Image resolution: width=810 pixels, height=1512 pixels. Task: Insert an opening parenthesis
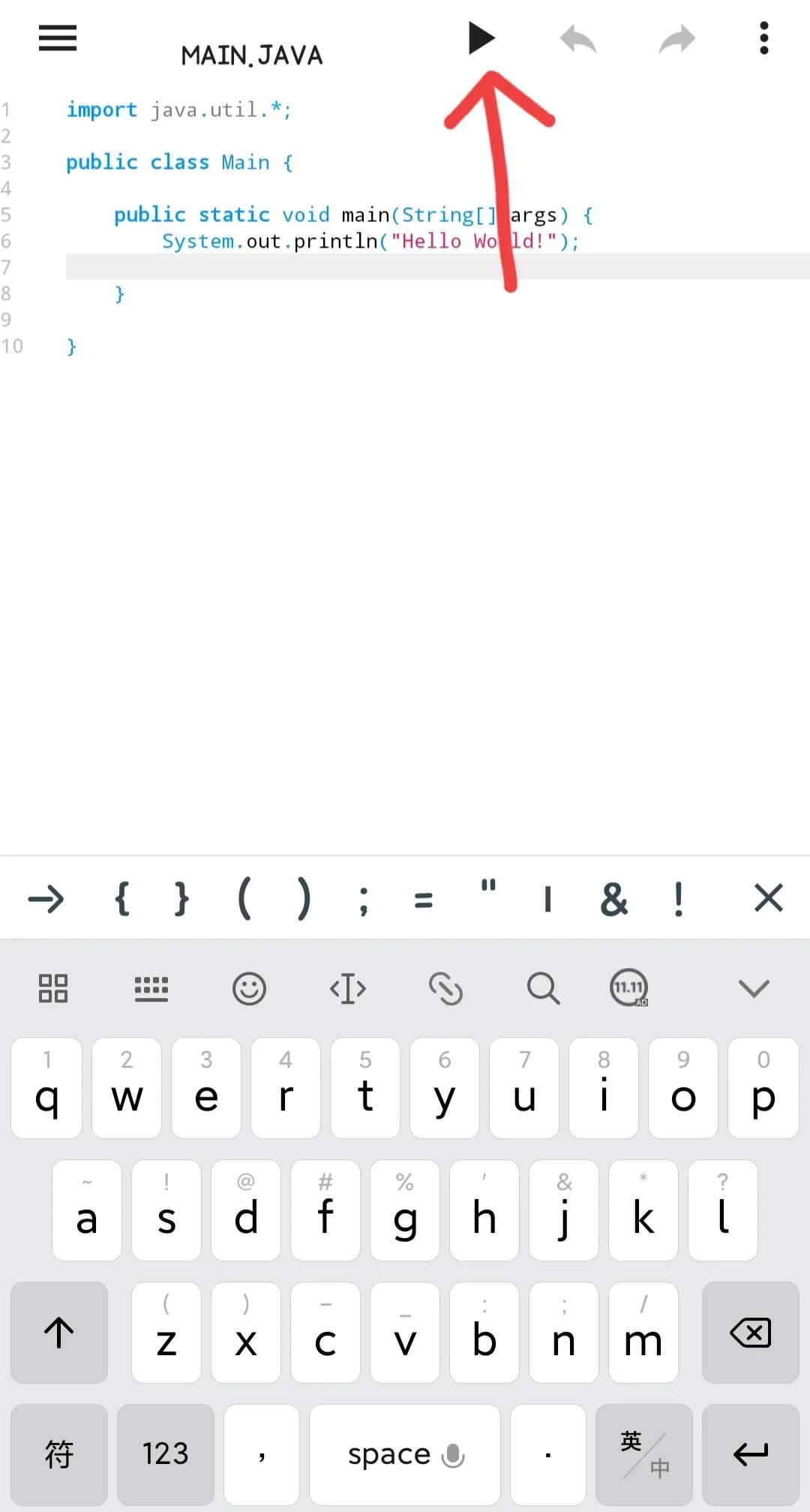244,898
